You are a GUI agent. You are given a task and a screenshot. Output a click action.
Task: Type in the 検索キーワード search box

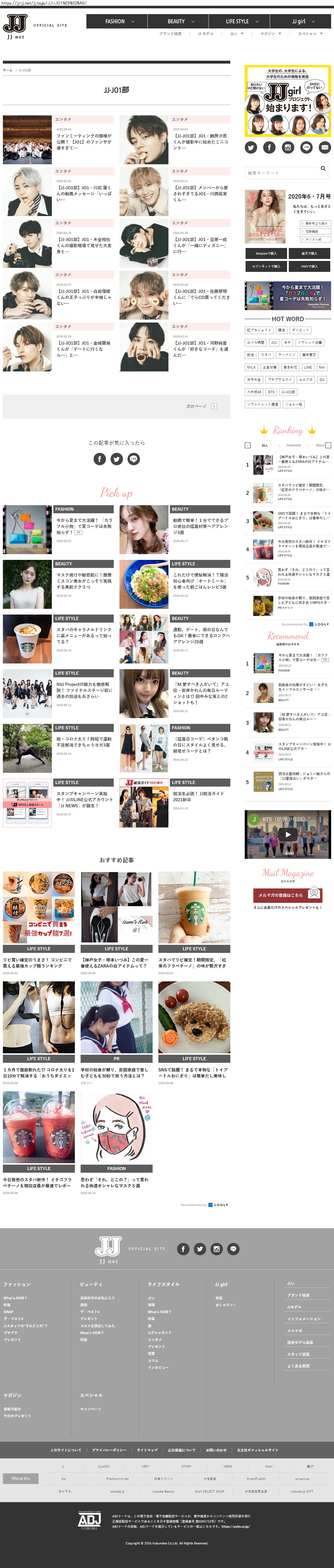pos(280,173)
